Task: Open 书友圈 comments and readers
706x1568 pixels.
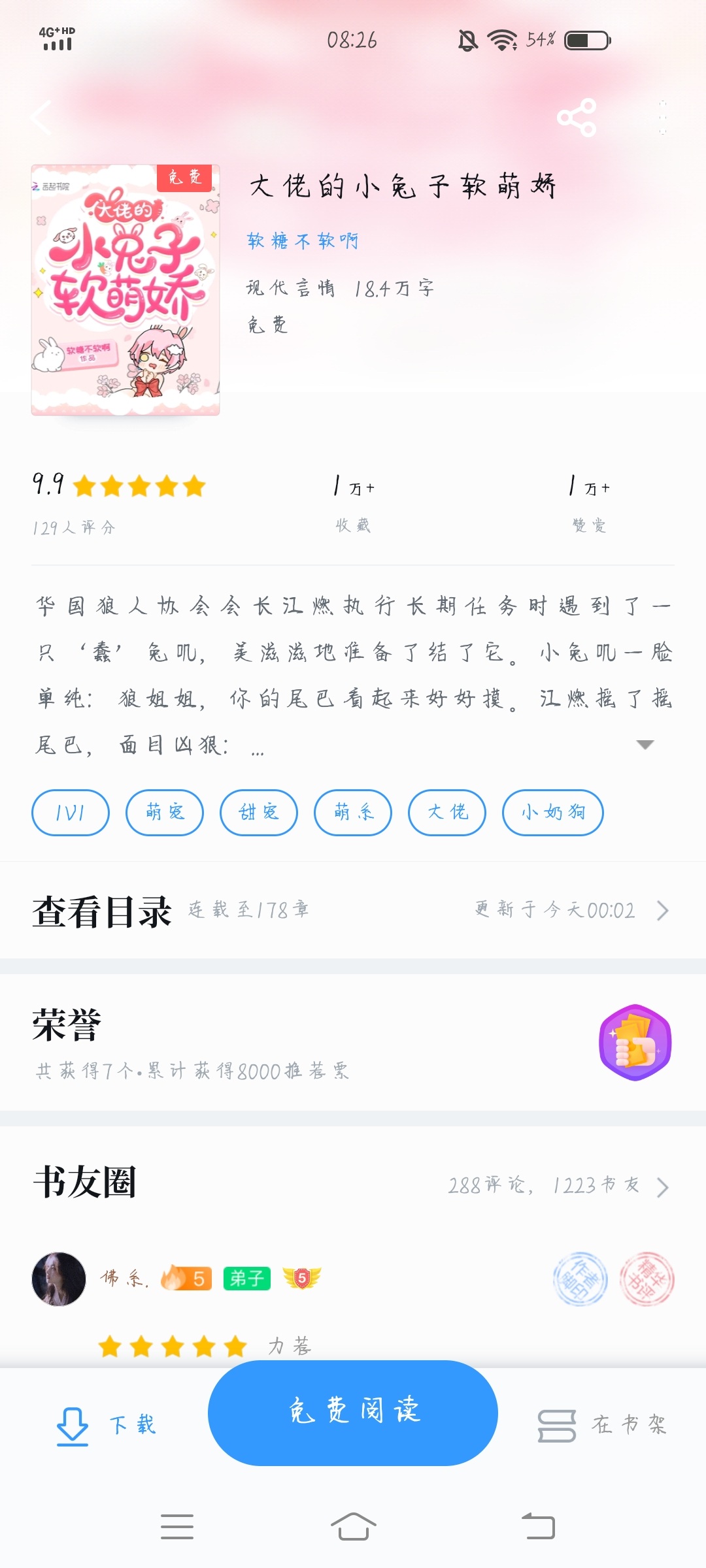Action: (x=353, y=1184)
